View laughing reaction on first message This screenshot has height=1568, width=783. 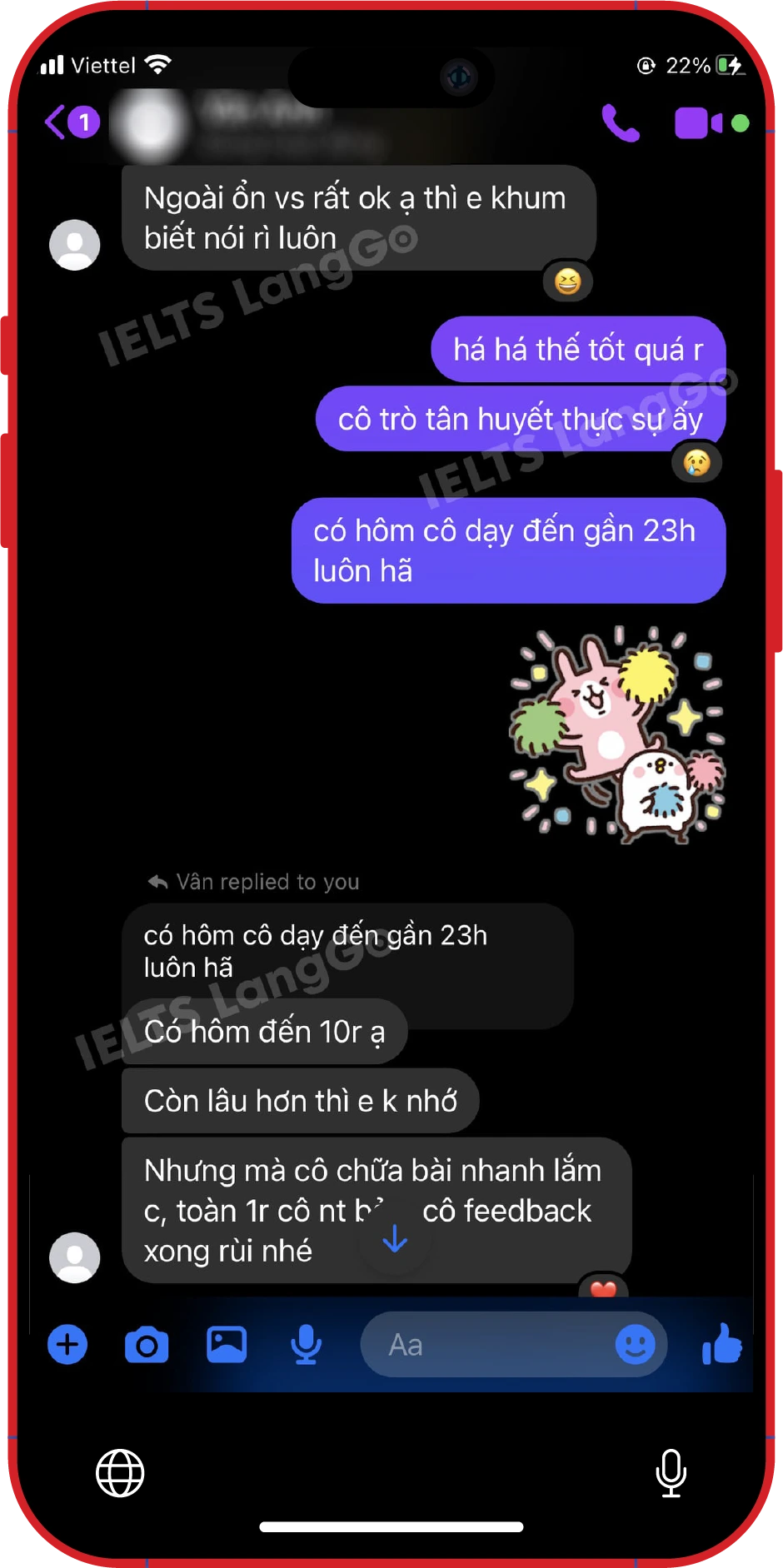pyautogui.click(x=567, y=282)
